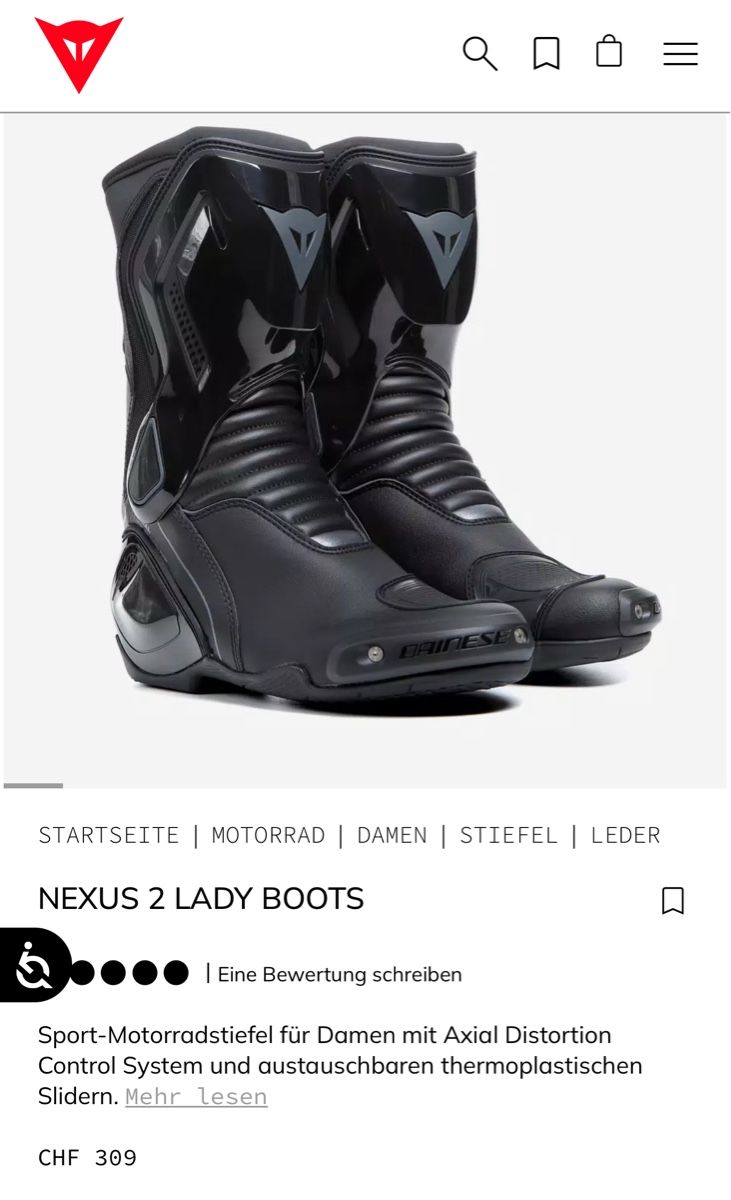Go to Leder breadcrumb

(625, 835)
